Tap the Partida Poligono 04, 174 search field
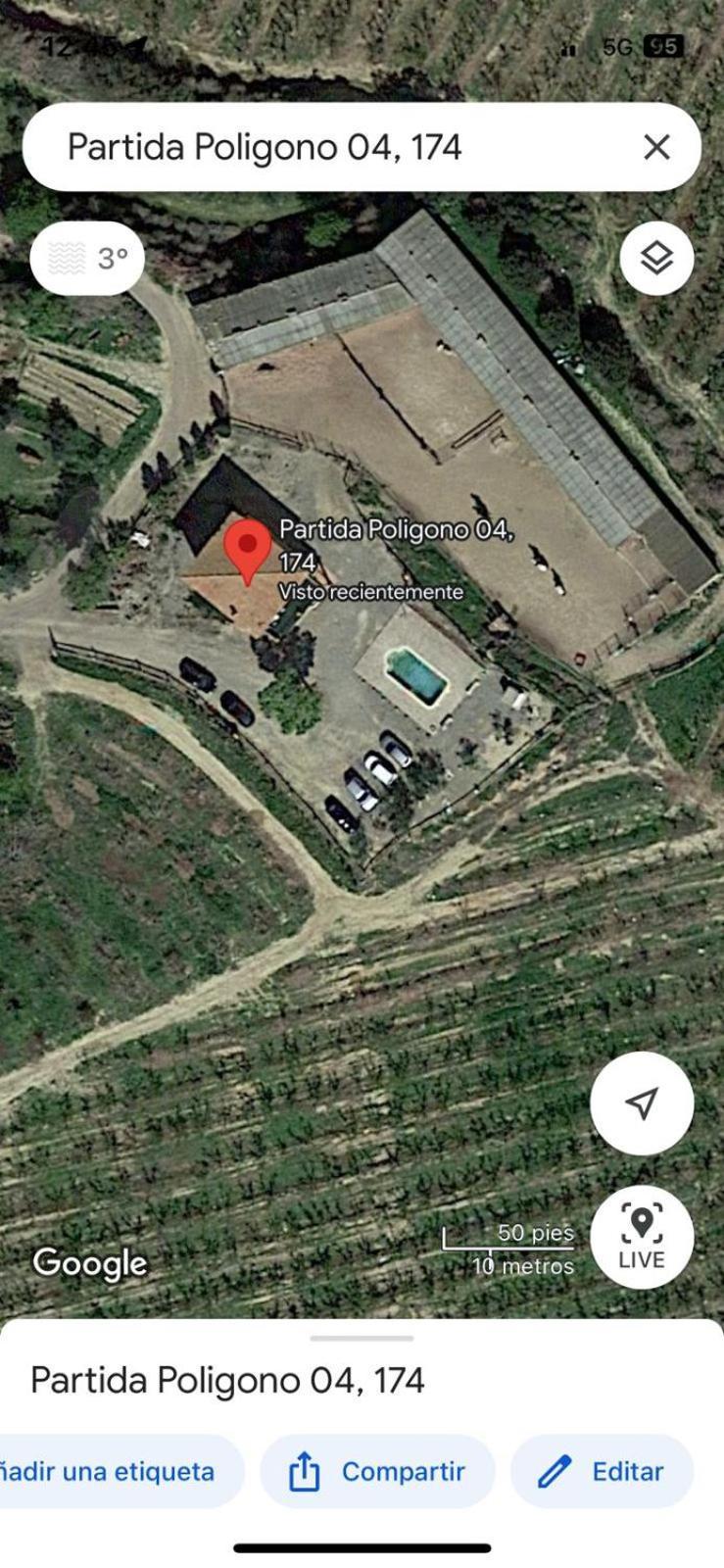724x1568 pixels. [323, 147]
